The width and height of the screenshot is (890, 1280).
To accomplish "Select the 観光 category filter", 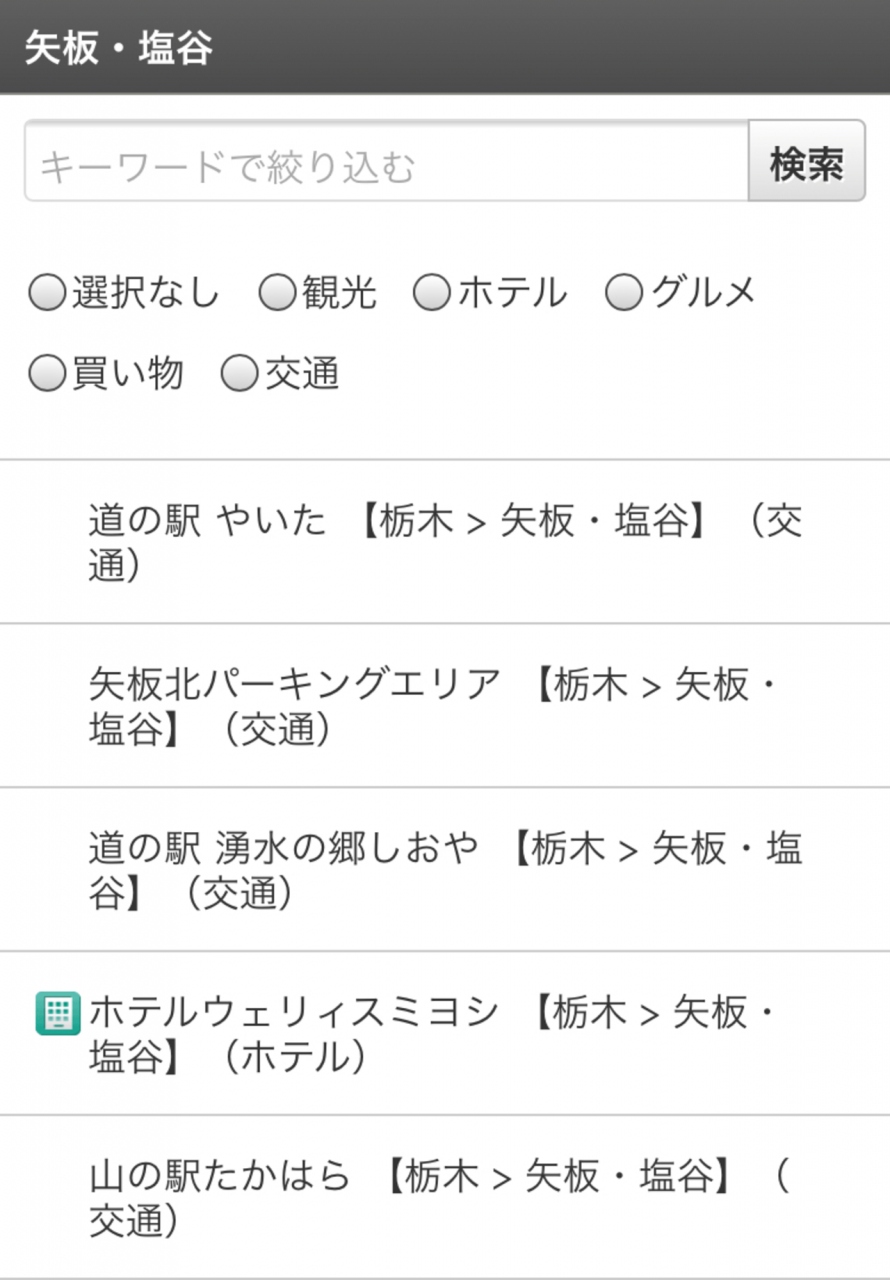I will point(276,294).
